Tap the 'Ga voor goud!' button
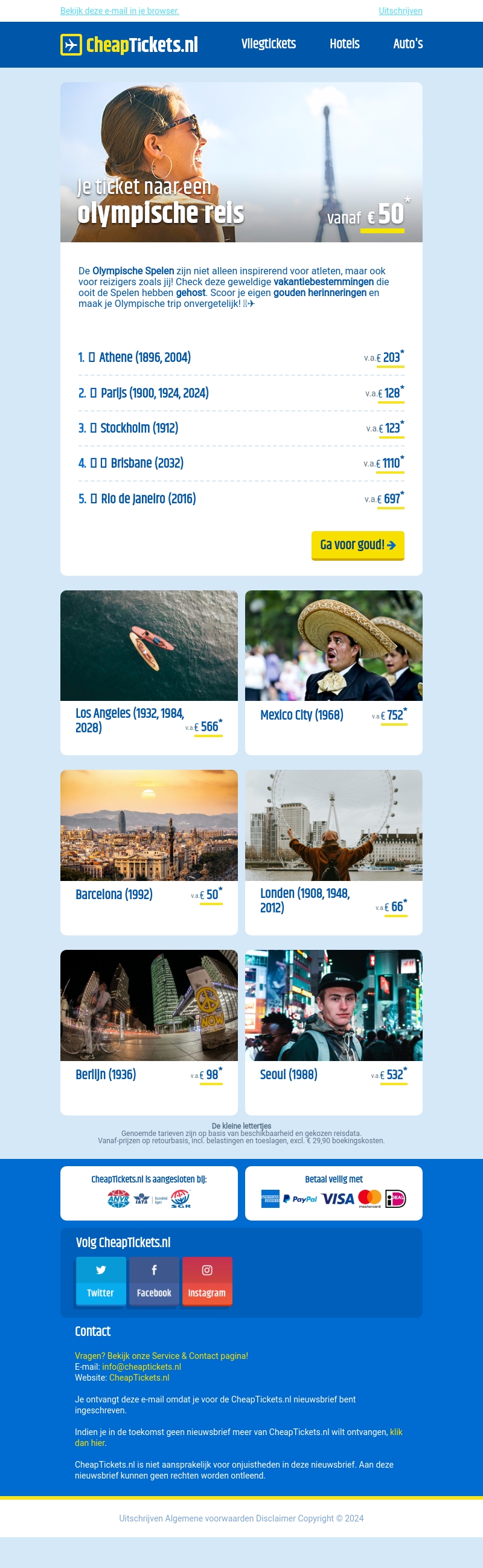This screenshot has height=1568, width=483. click(357, 545)
